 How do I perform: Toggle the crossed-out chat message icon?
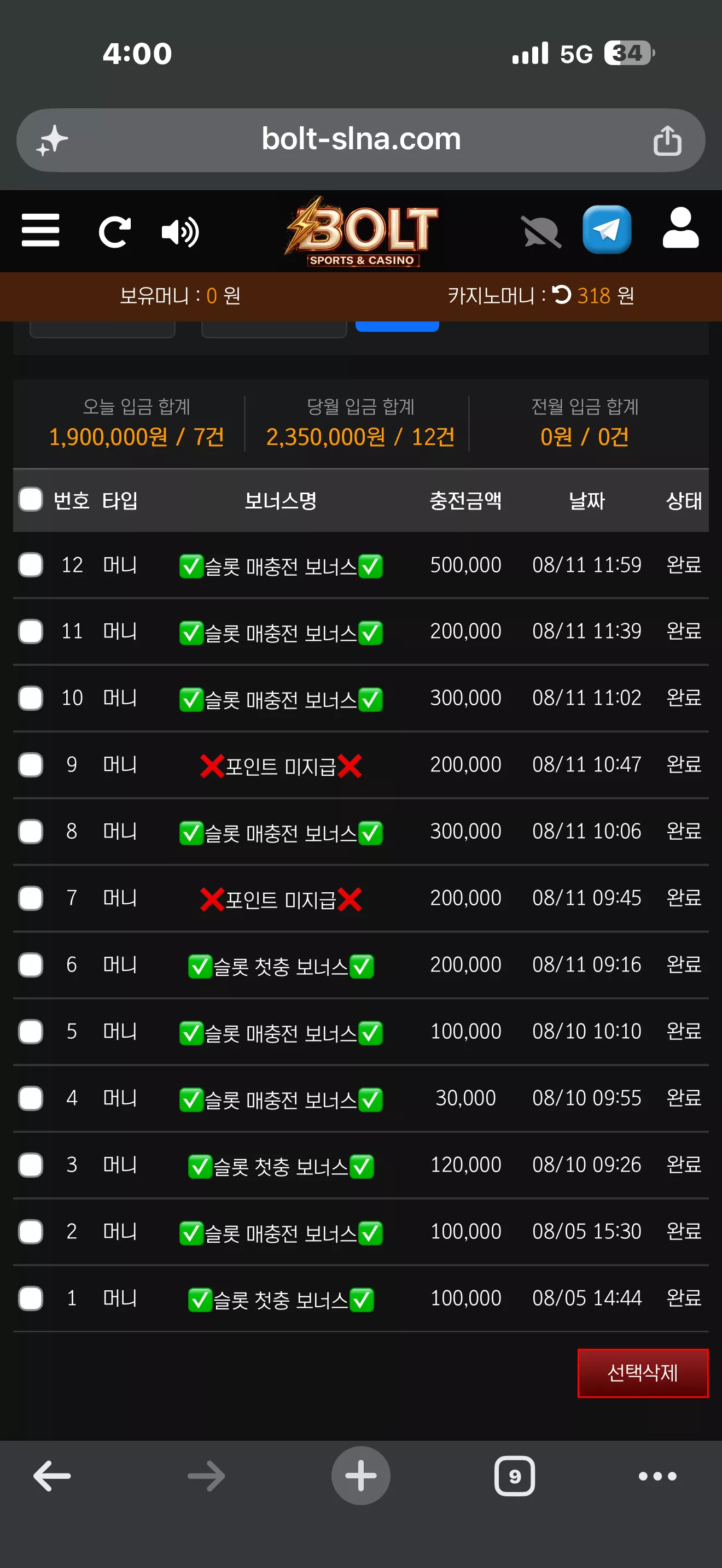point(541,232)
